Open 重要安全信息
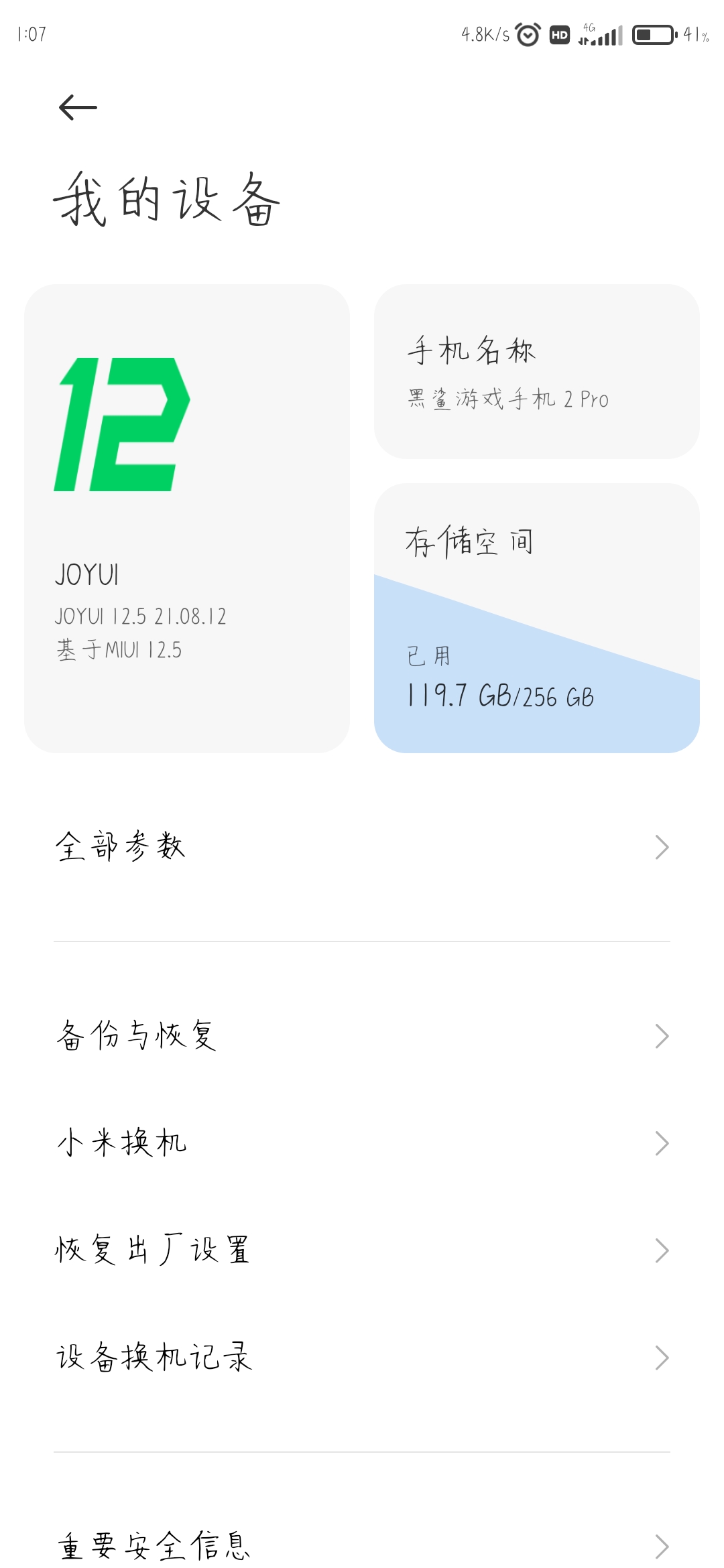This screenshot has width=724, height=1568. click(x=362, y=1545)
